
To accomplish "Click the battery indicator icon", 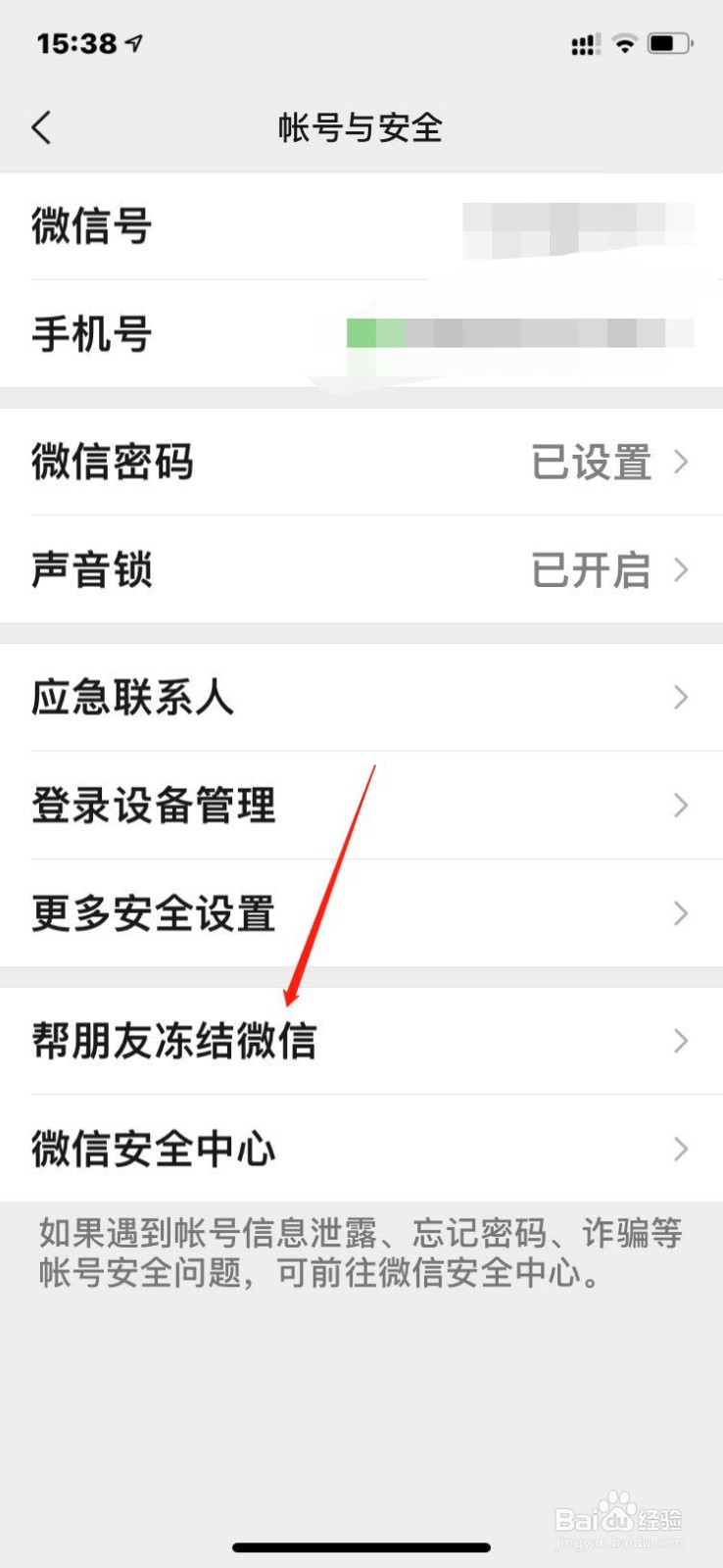I will coord(670,43).
